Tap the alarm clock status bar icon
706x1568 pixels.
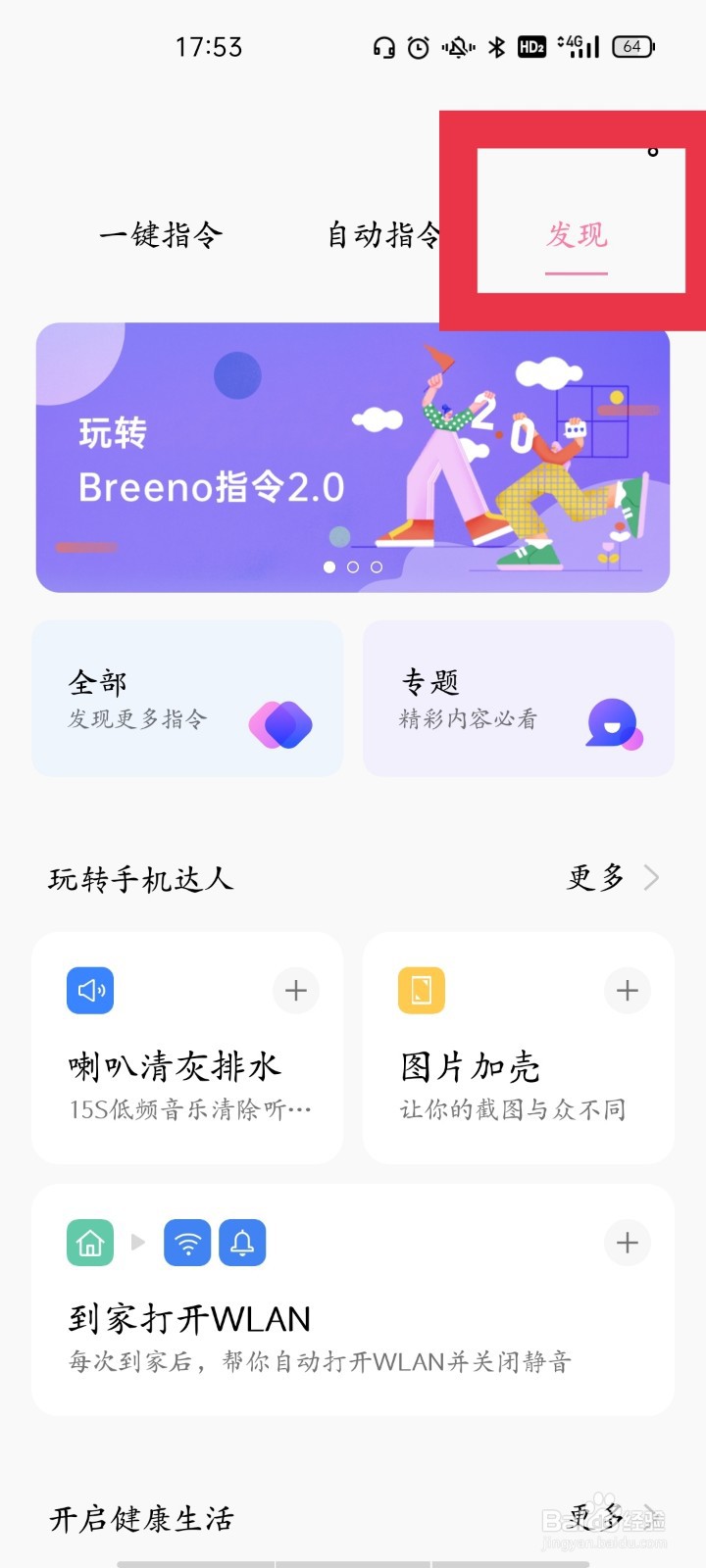419,46
